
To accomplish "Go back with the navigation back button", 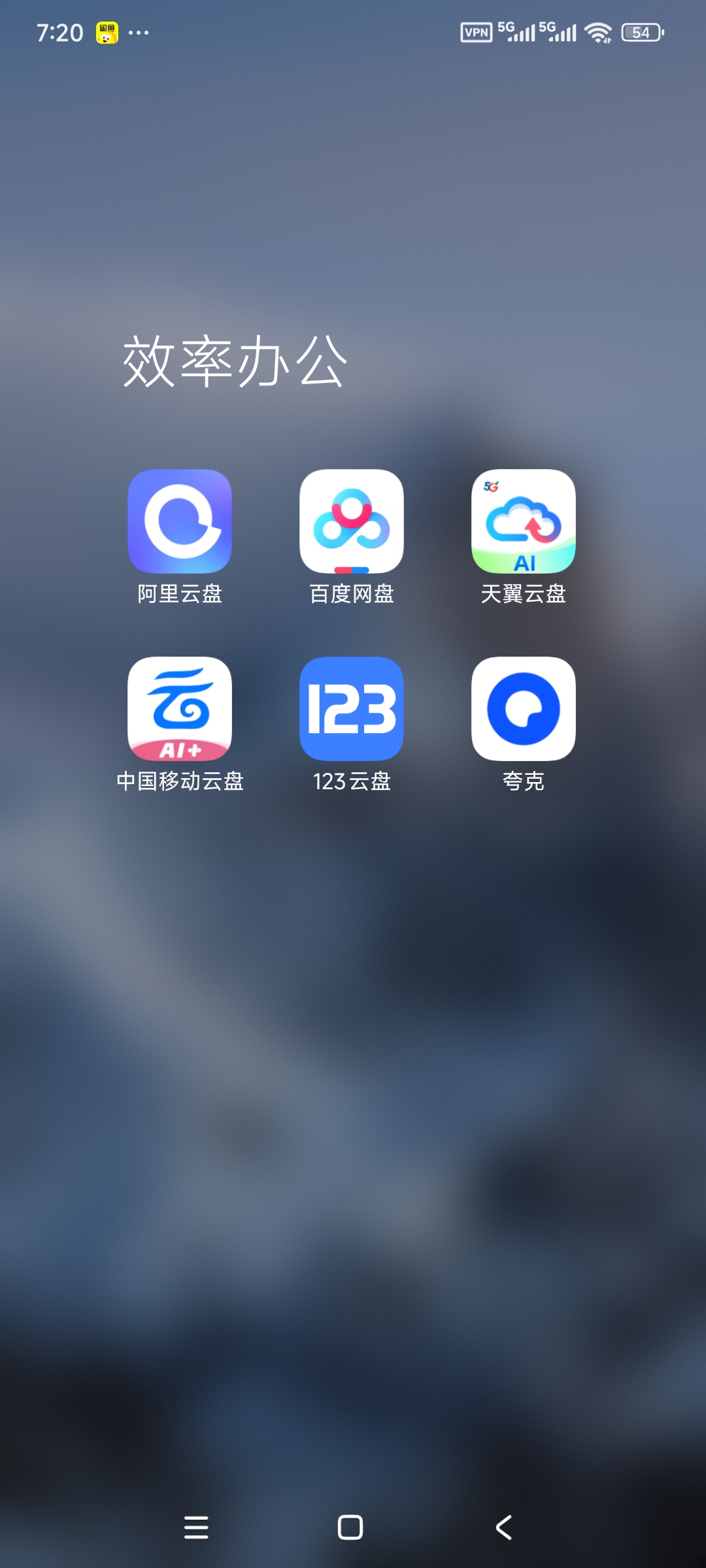I will pyautogui.click(x=503, y=1527).
